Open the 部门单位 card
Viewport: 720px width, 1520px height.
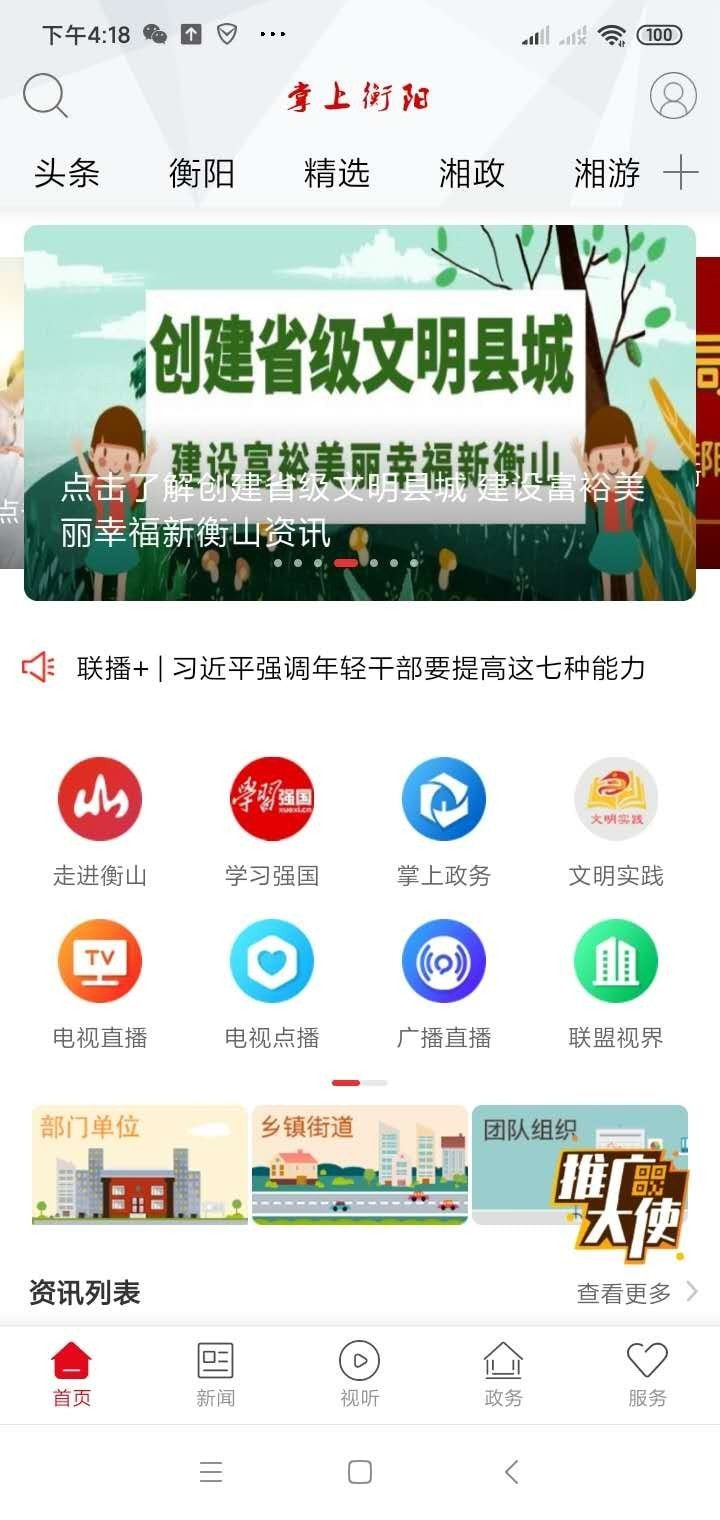[x=140, y=1165]
